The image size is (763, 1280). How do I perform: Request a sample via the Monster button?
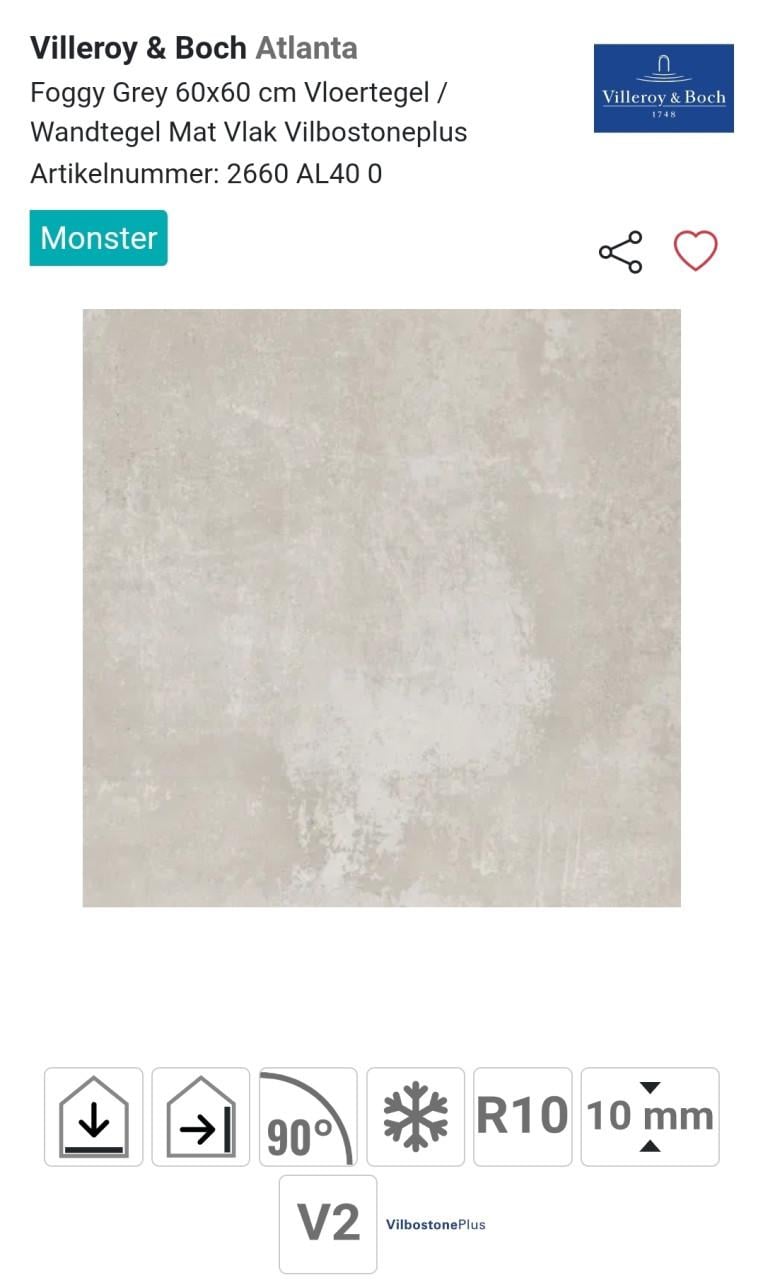(x=98, y=238)
